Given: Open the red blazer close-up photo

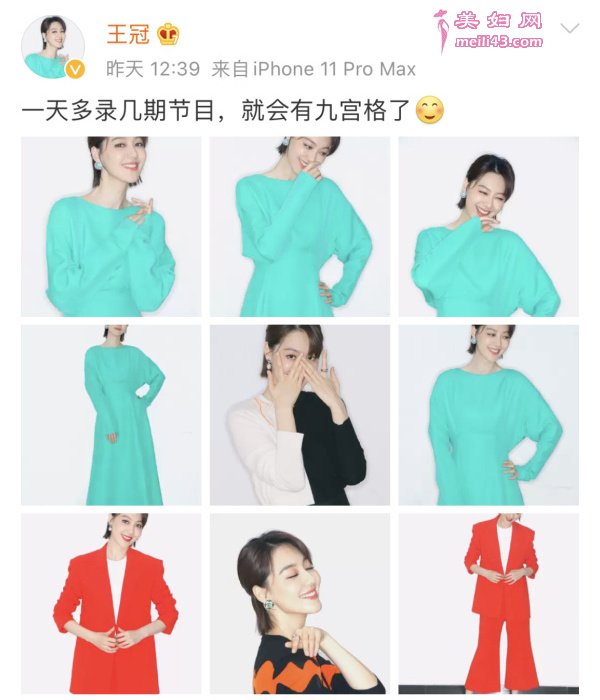Looking at the screenshot, I should 111,603.
